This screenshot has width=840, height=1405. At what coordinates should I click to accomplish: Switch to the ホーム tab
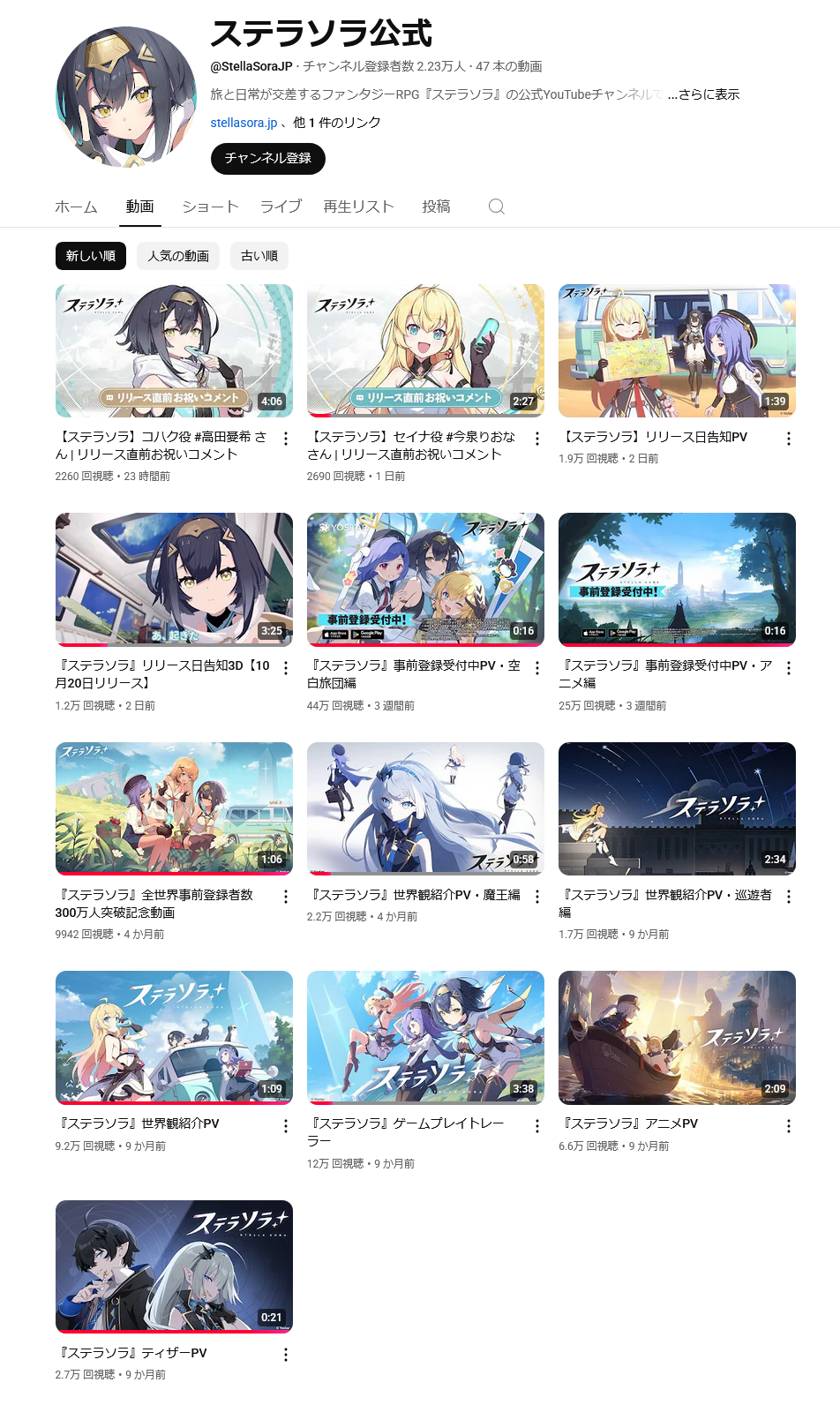(x=76, y=207)
